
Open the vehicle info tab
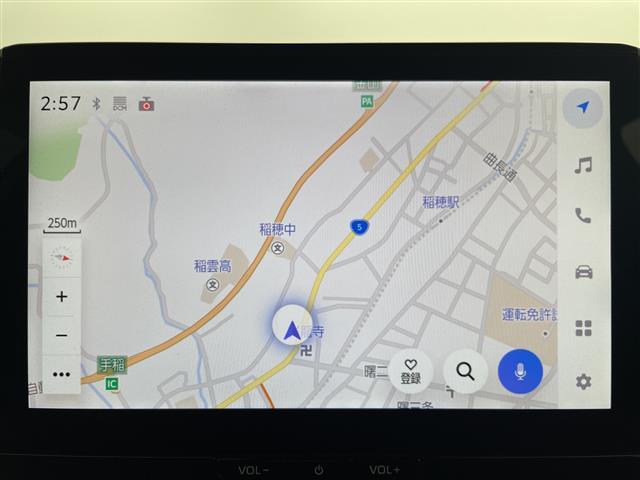pyautogui.click(x=583, y=272)
